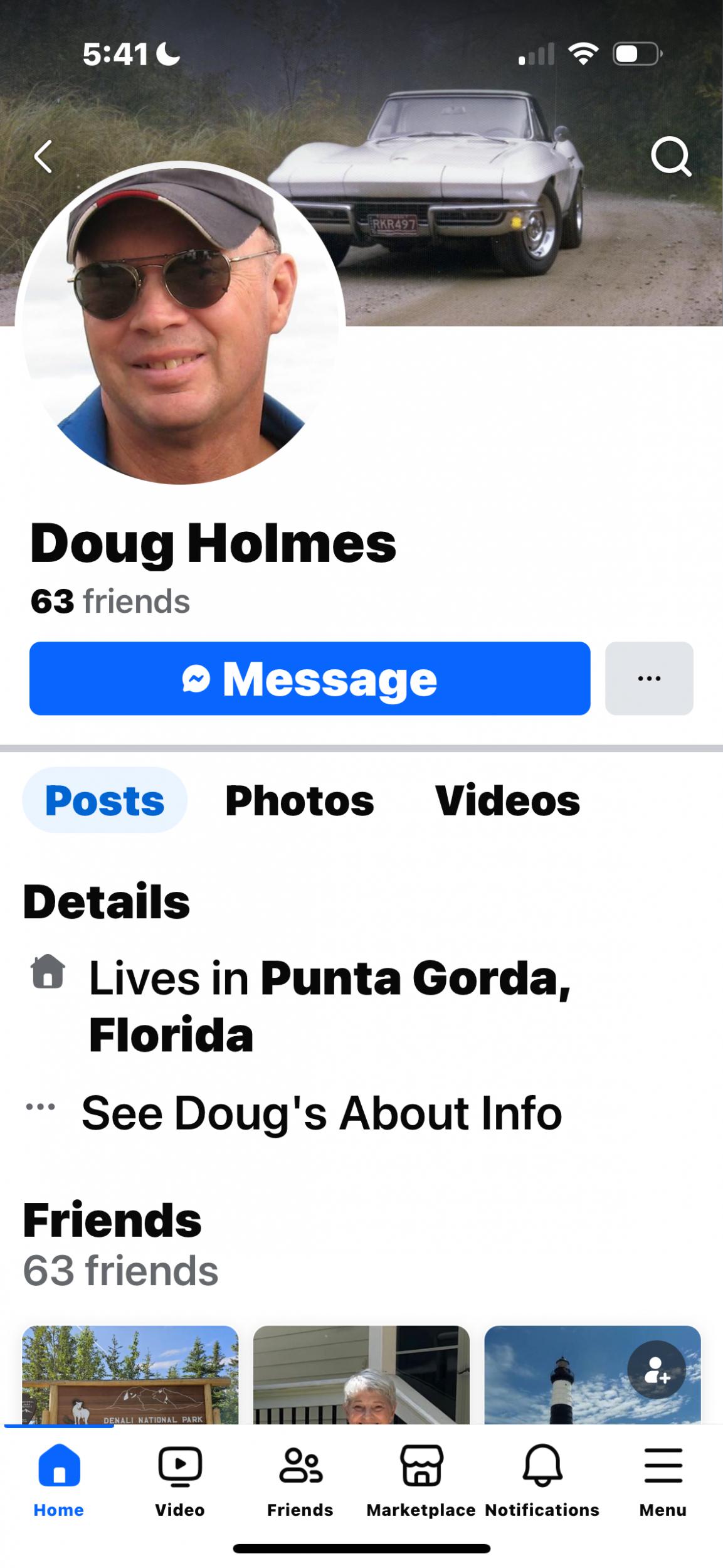Switch to the Videos tab
Image resolution: width=723 pixels, height=1568 pixels.
507,800
